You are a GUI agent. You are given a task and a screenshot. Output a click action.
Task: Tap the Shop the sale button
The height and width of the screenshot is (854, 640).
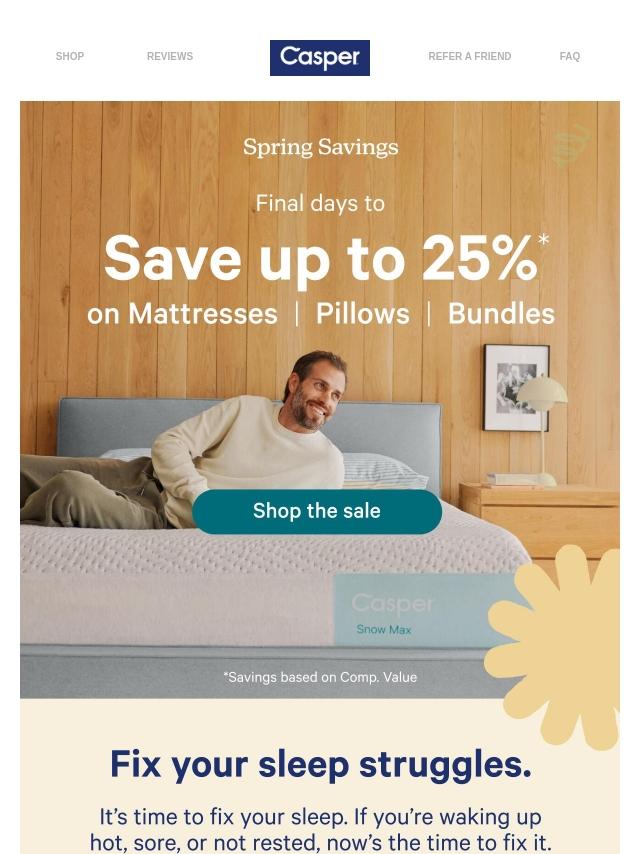click(317, 511)
